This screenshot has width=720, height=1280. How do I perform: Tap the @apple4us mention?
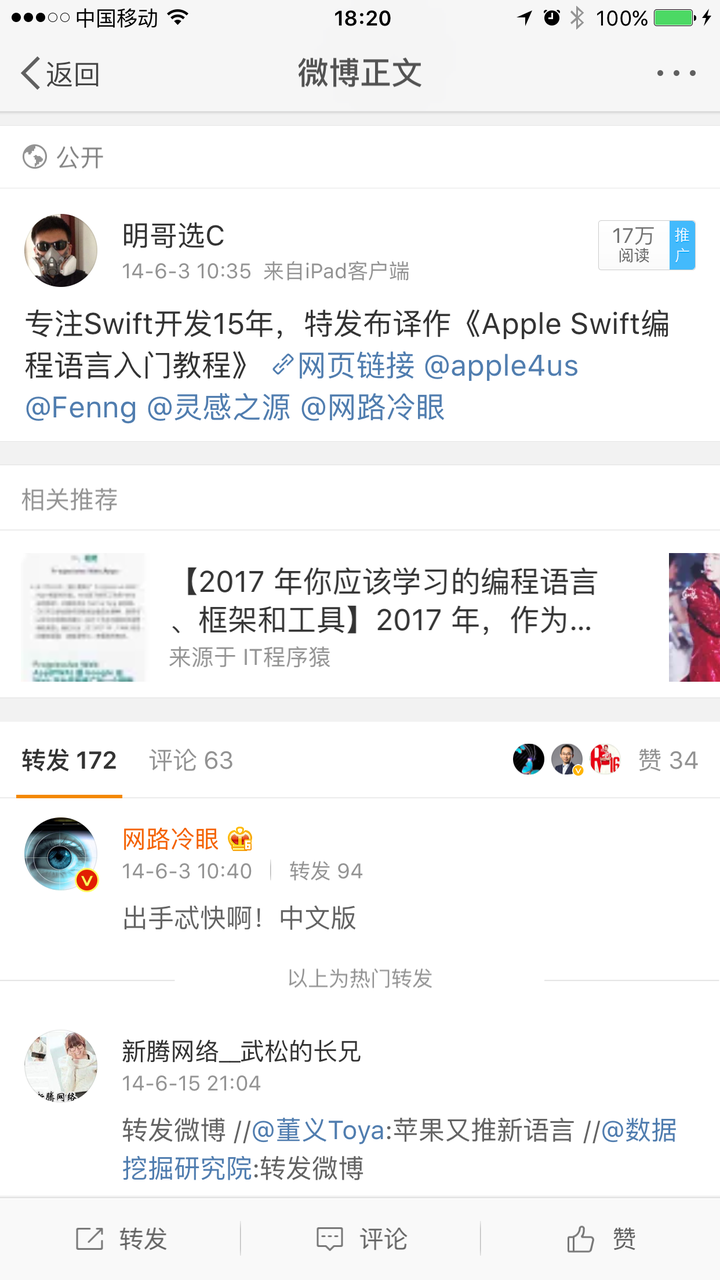click(x=501, y=366)
